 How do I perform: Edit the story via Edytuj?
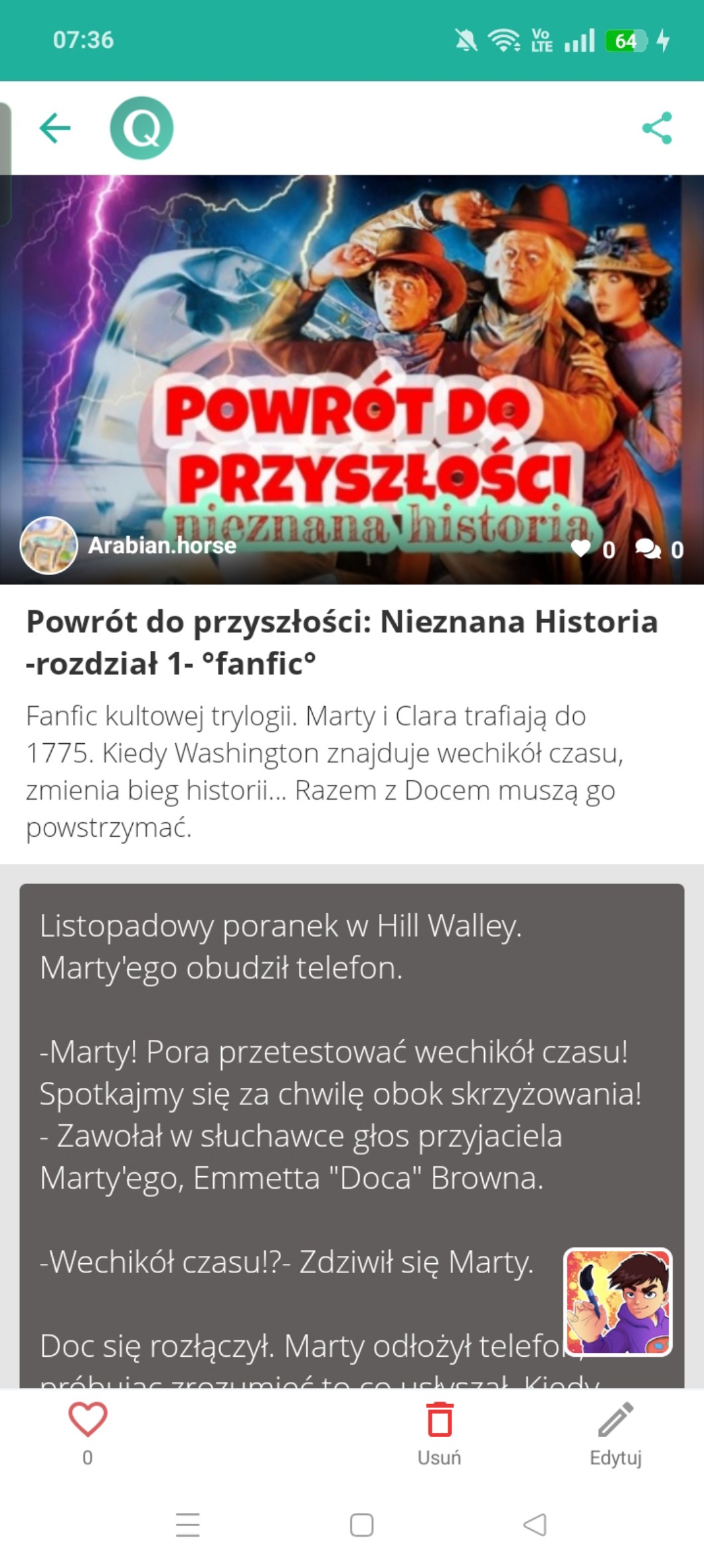(616, 1431)
